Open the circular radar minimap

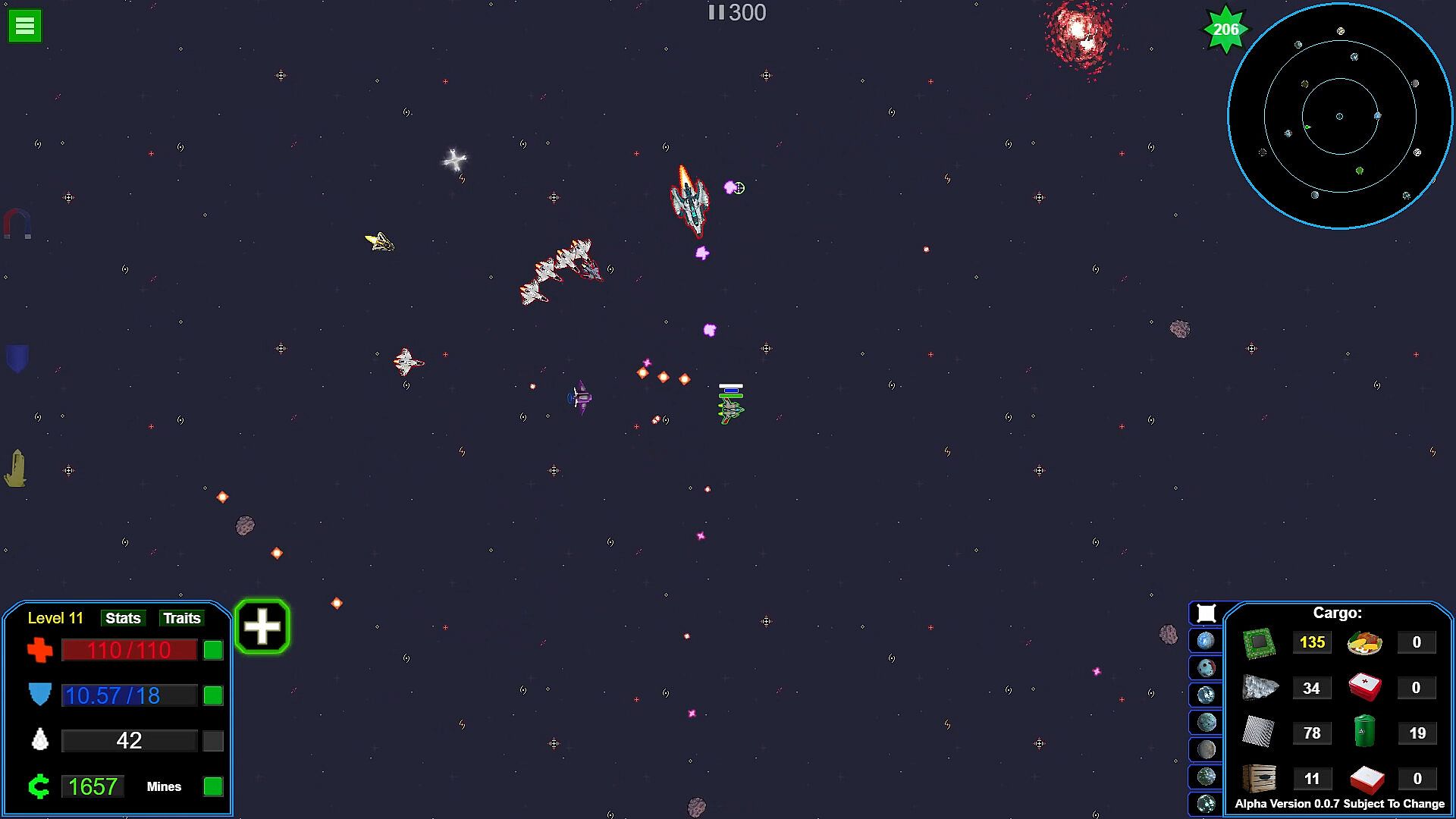[1339, 116]
